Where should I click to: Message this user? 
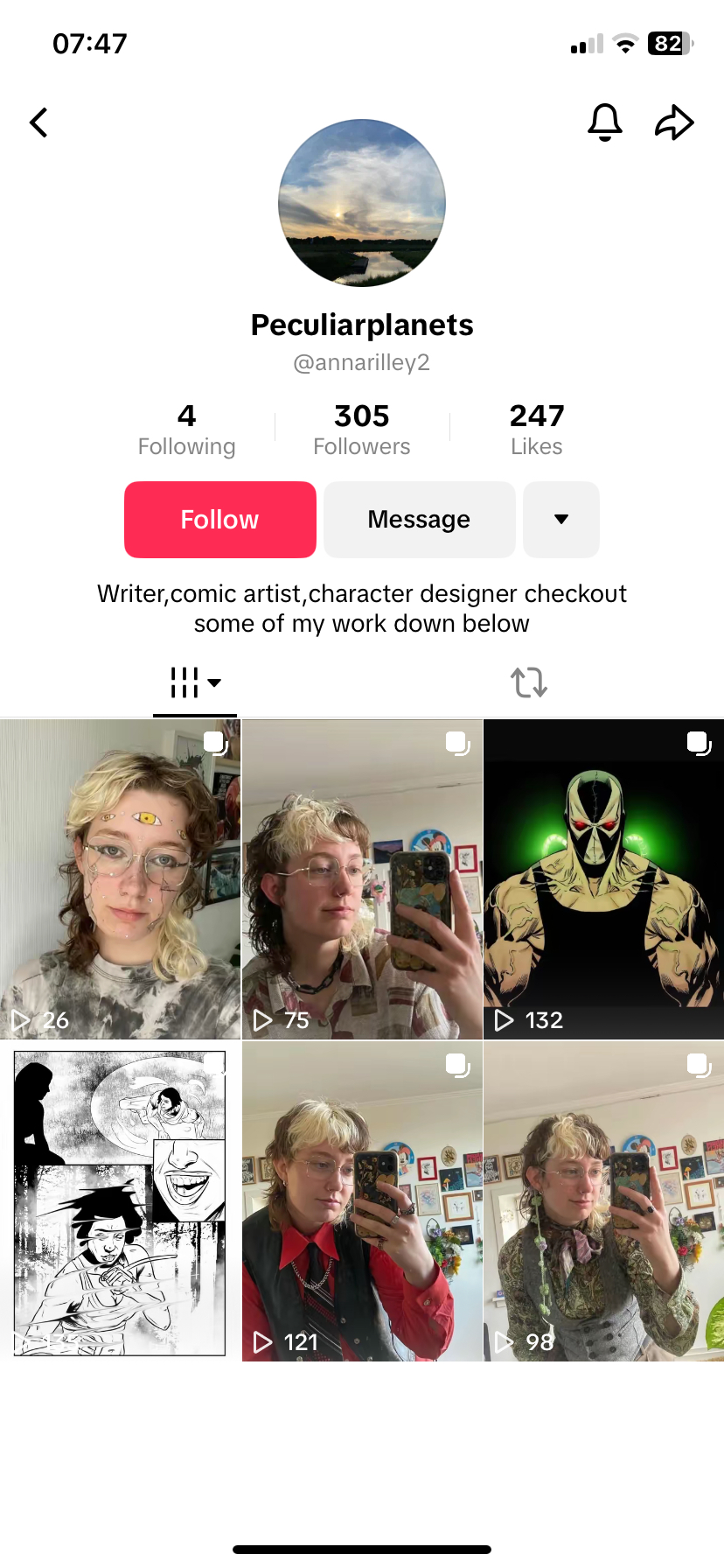pos(420,520)
